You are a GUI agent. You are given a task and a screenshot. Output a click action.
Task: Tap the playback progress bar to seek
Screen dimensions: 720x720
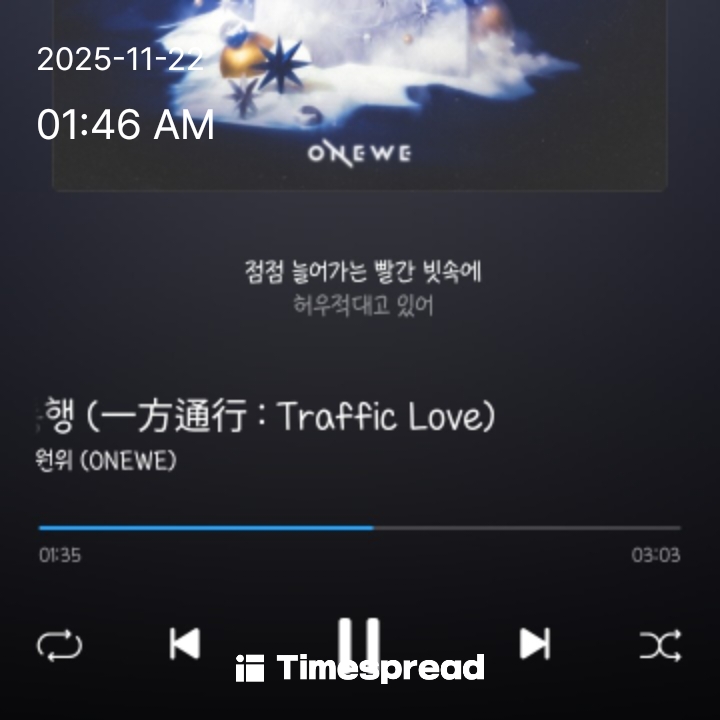pyautogui.click(x=360, y=527)
